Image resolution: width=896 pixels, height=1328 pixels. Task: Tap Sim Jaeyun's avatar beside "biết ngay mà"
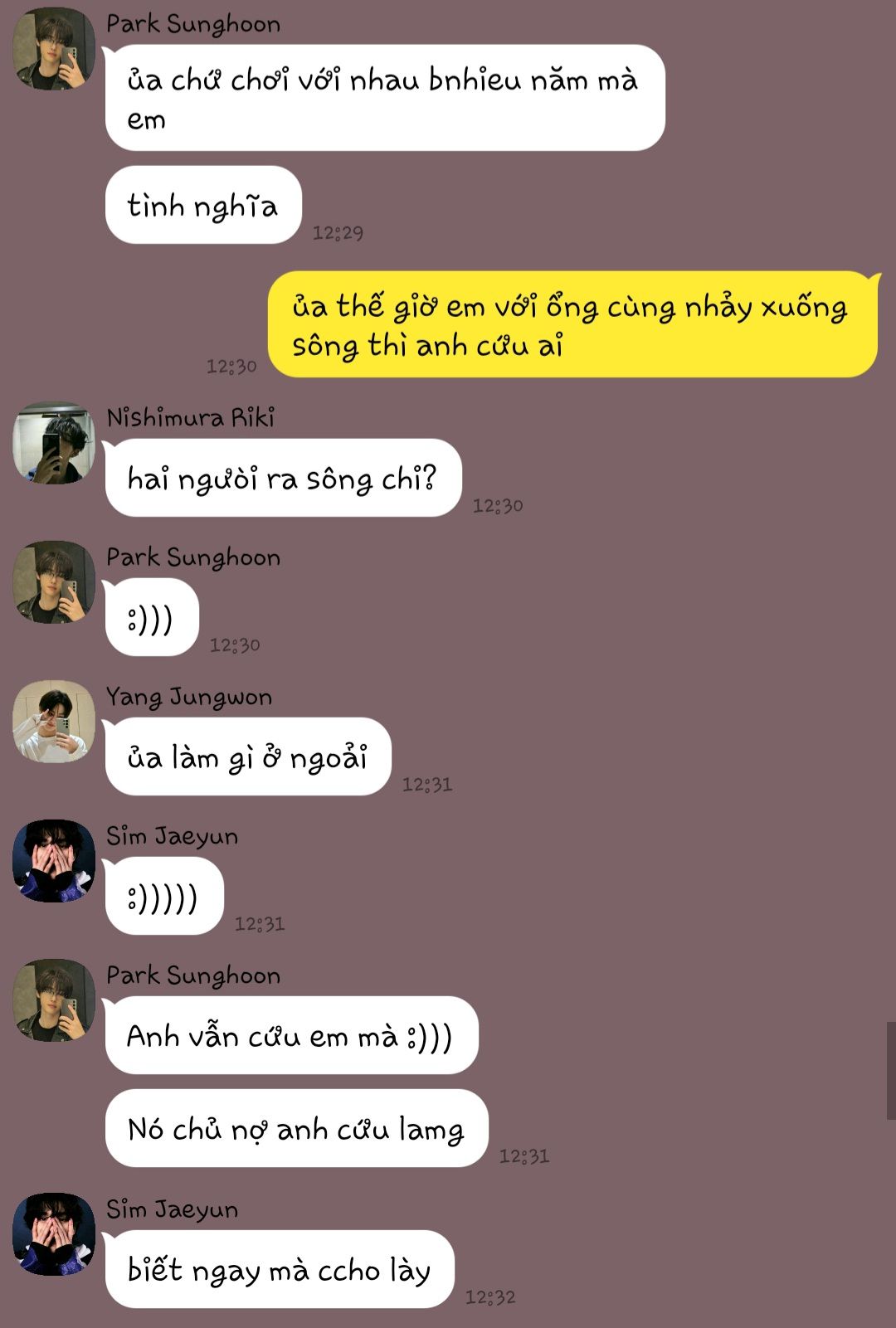point(54,1233)
